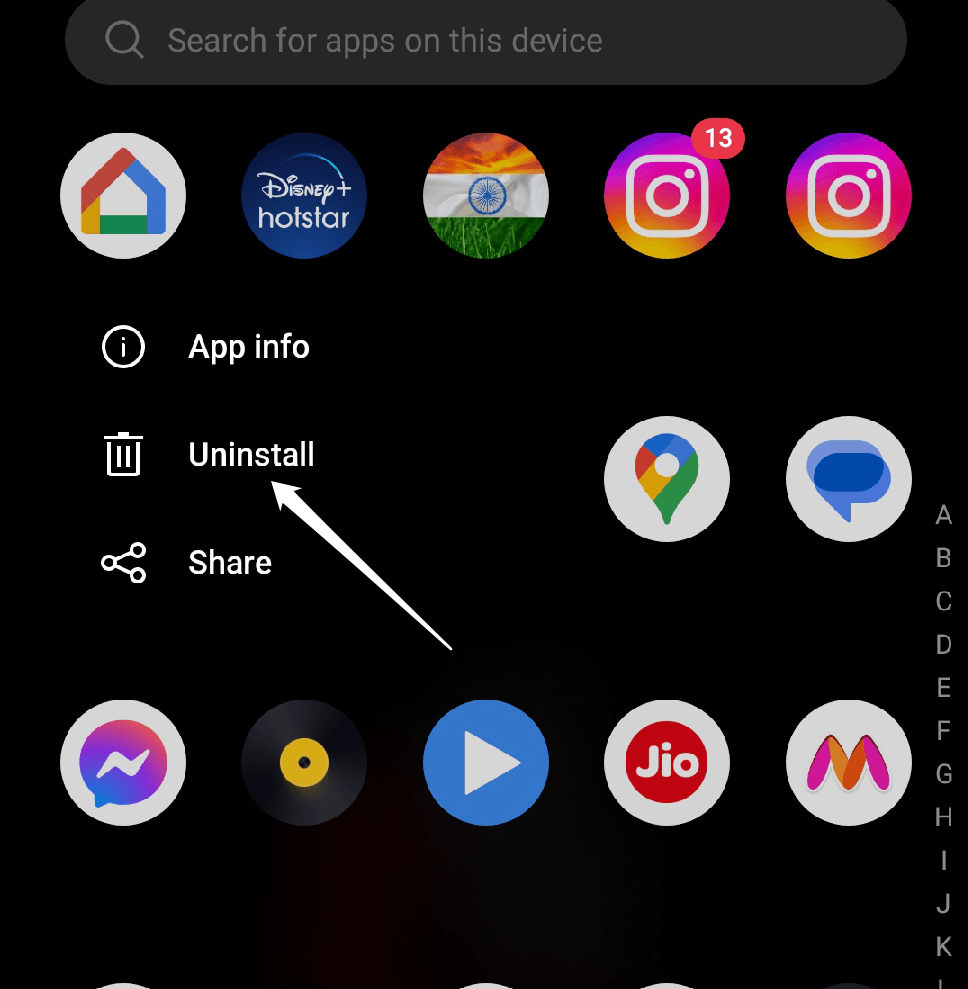Image resolution: width=968 pixels, height=989 pixels.
Task: Jump to letter K in the index
Action: [x=943, y=946]
